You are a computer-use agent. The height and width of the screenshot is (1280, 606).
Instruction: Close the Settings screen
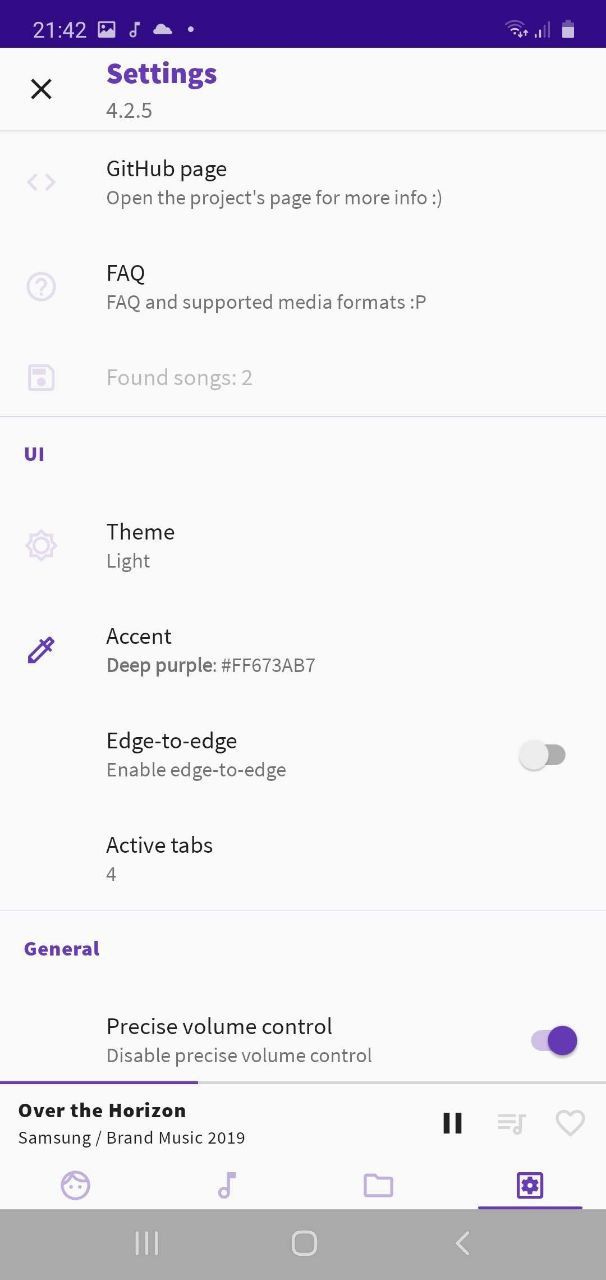[41, 89]
